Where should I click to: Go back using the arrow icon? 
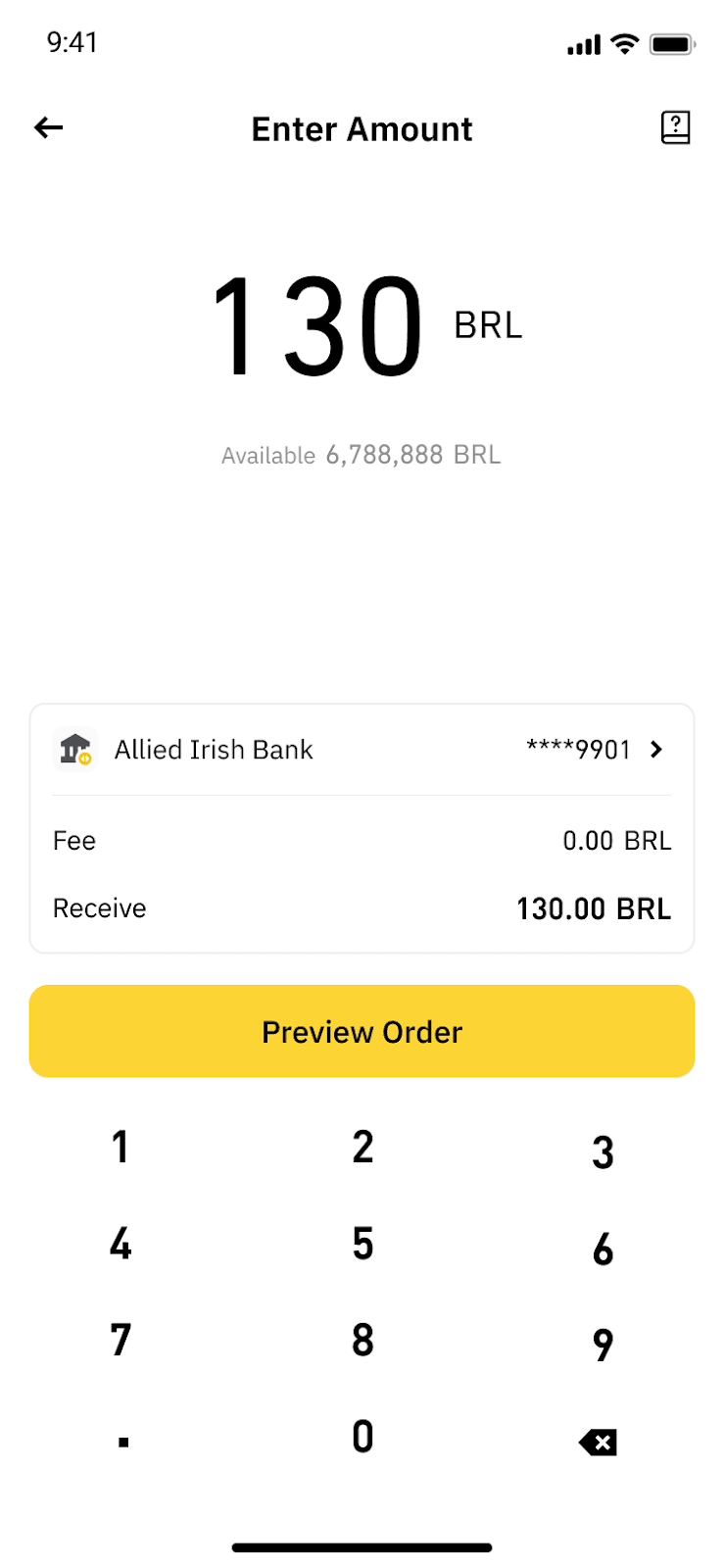point(49,127)
